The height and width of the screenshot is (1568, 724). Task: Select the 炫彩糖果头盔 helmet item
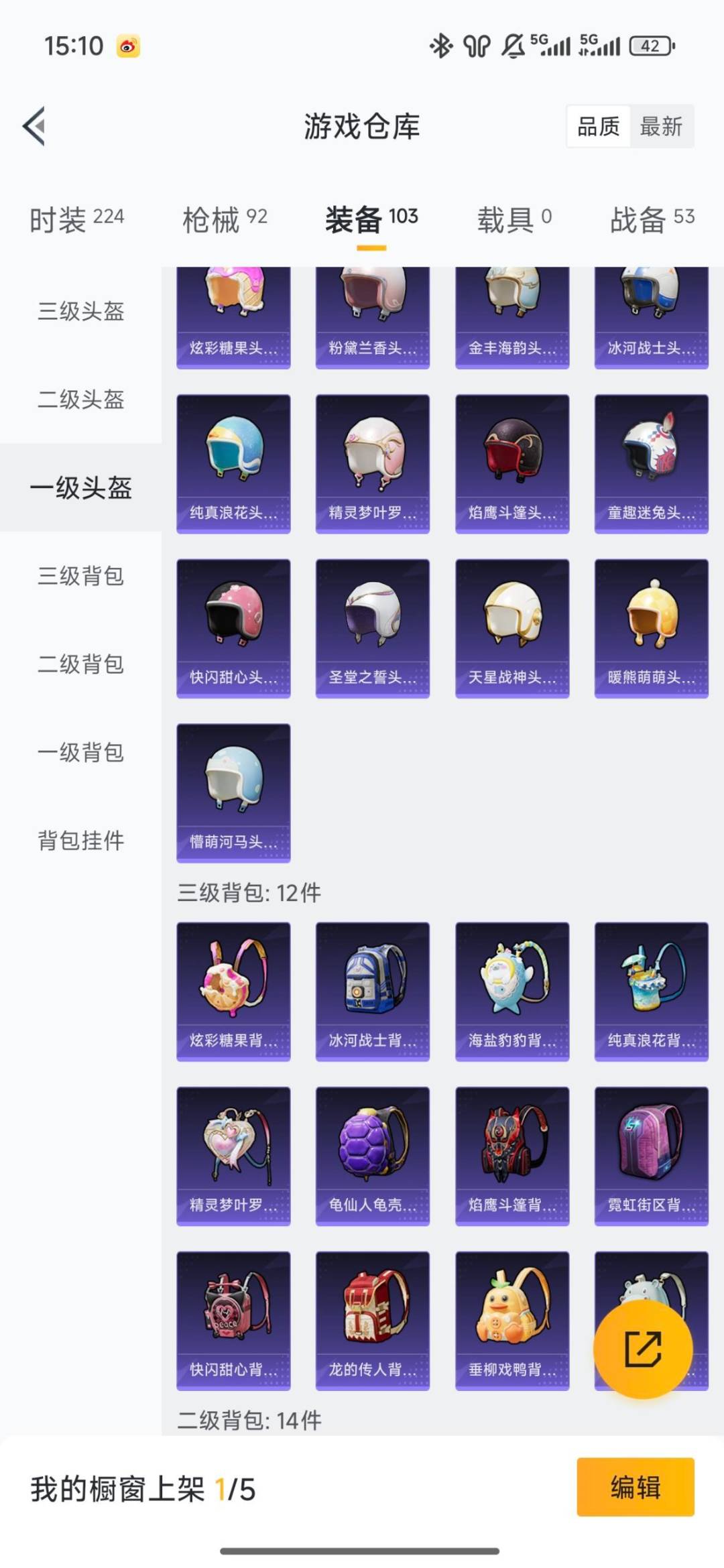pyautogui.click(x=233, y=312)
